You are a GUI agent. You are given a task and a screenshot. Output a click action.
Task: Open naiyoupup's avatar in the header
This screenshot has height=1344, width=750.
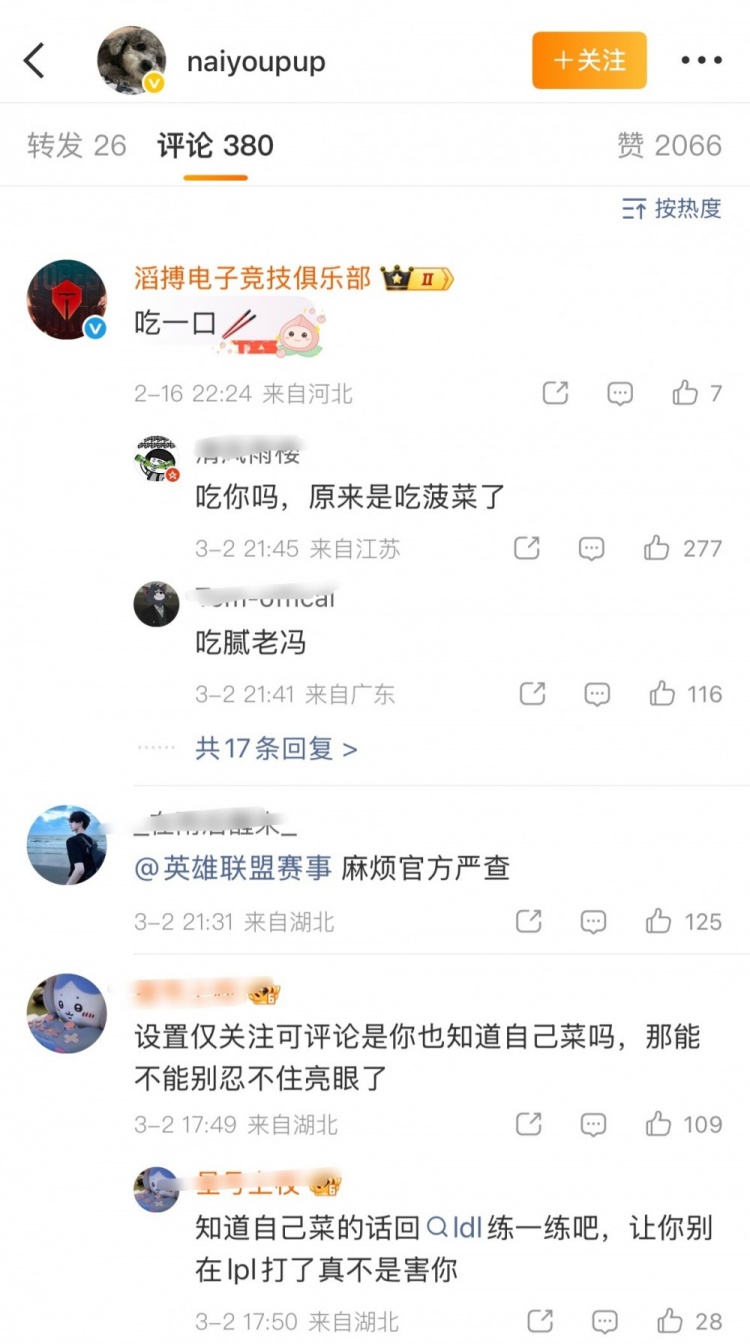[x=132, y=61]
